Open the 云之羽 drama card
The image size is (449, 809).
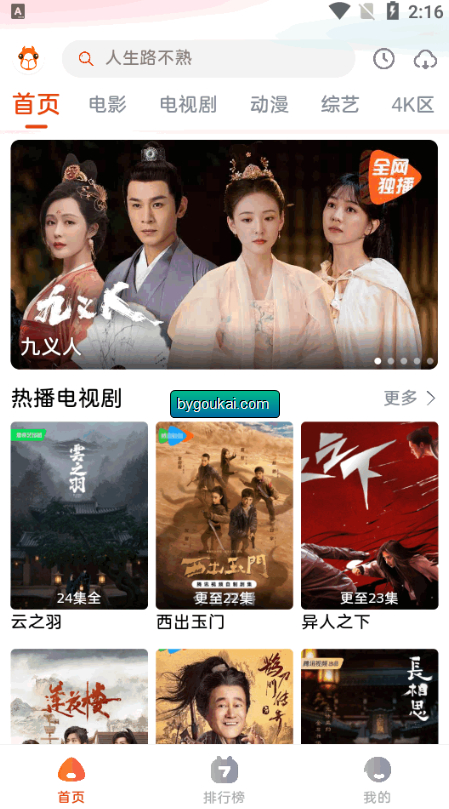(79, 526)
